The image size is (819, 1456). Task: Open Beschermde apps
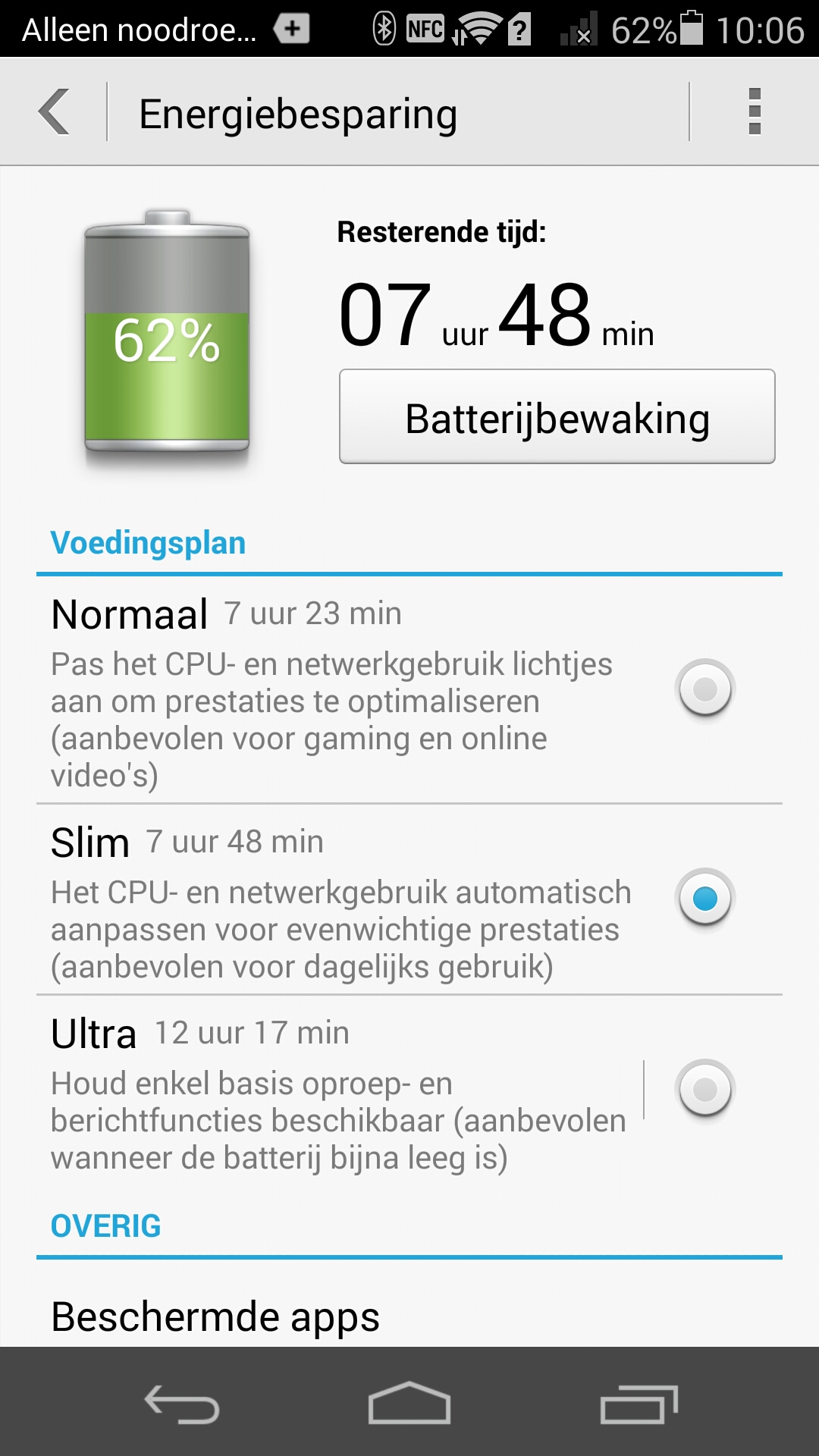[x=409, y=1316]
